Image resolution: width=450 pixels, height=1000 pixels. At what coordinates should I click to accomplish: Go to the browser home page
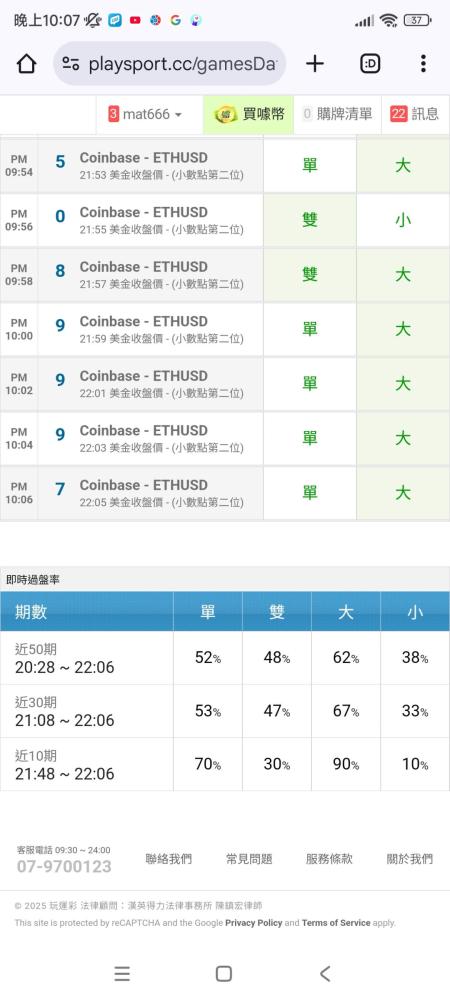26,64
